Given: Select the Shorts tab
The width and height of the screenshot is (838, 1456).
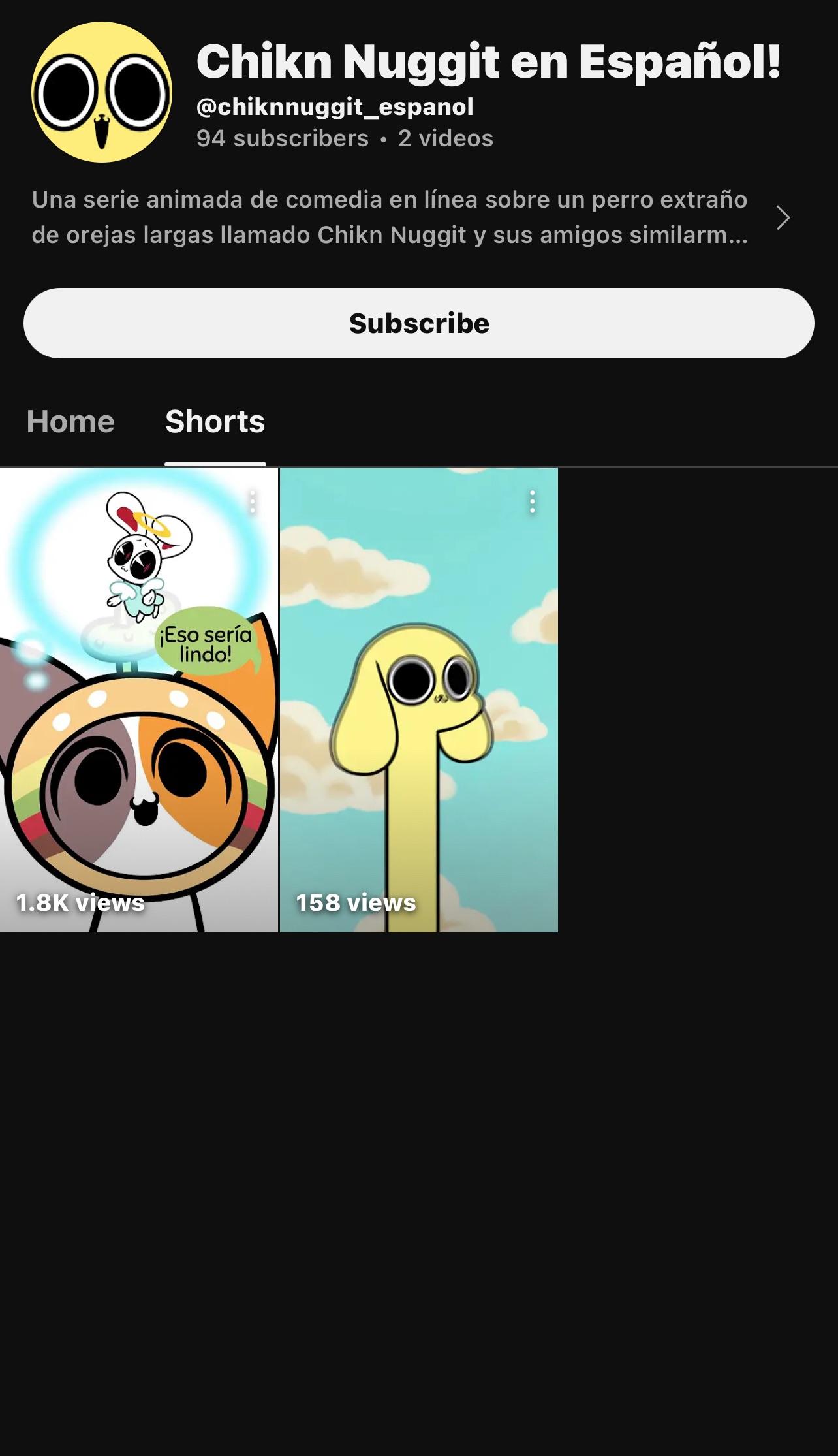Looking at the screenshot, I should [215, 422].
